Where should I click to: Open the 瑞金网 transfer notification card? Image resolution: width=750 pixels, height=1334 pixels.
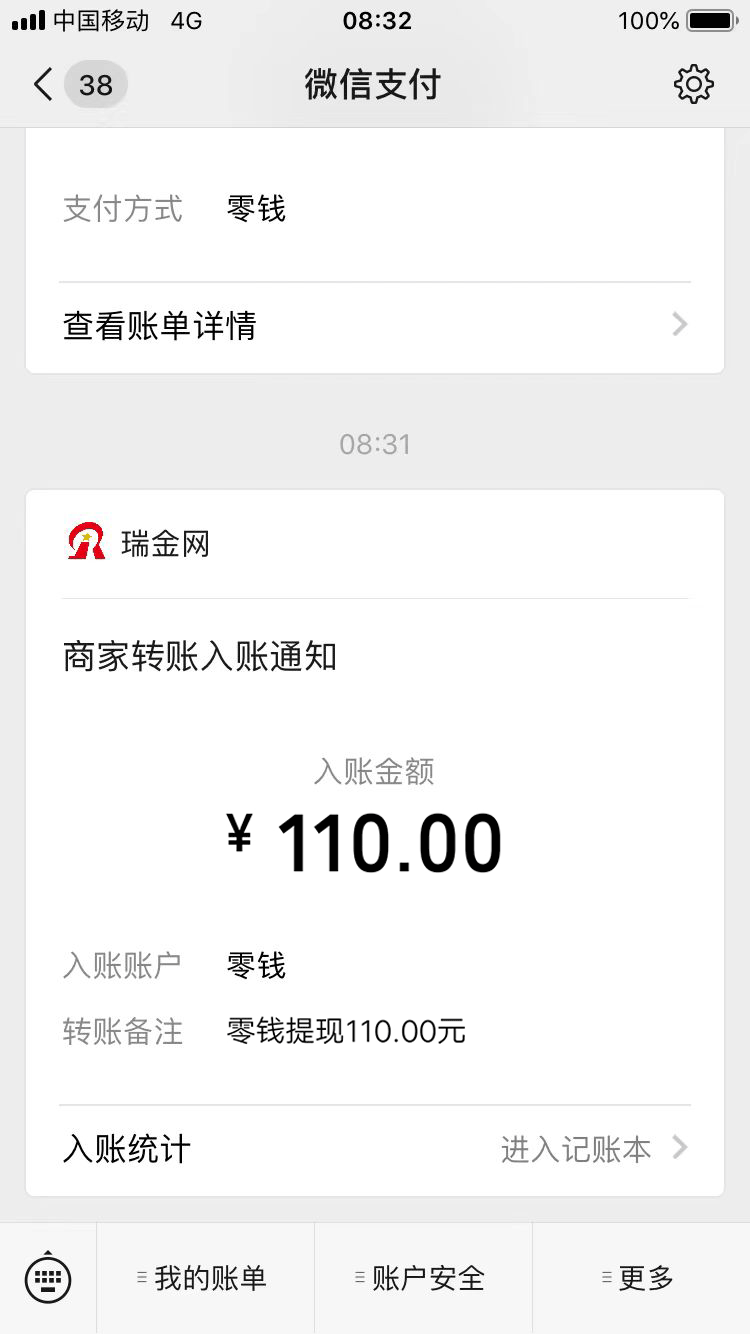point(375,843)
